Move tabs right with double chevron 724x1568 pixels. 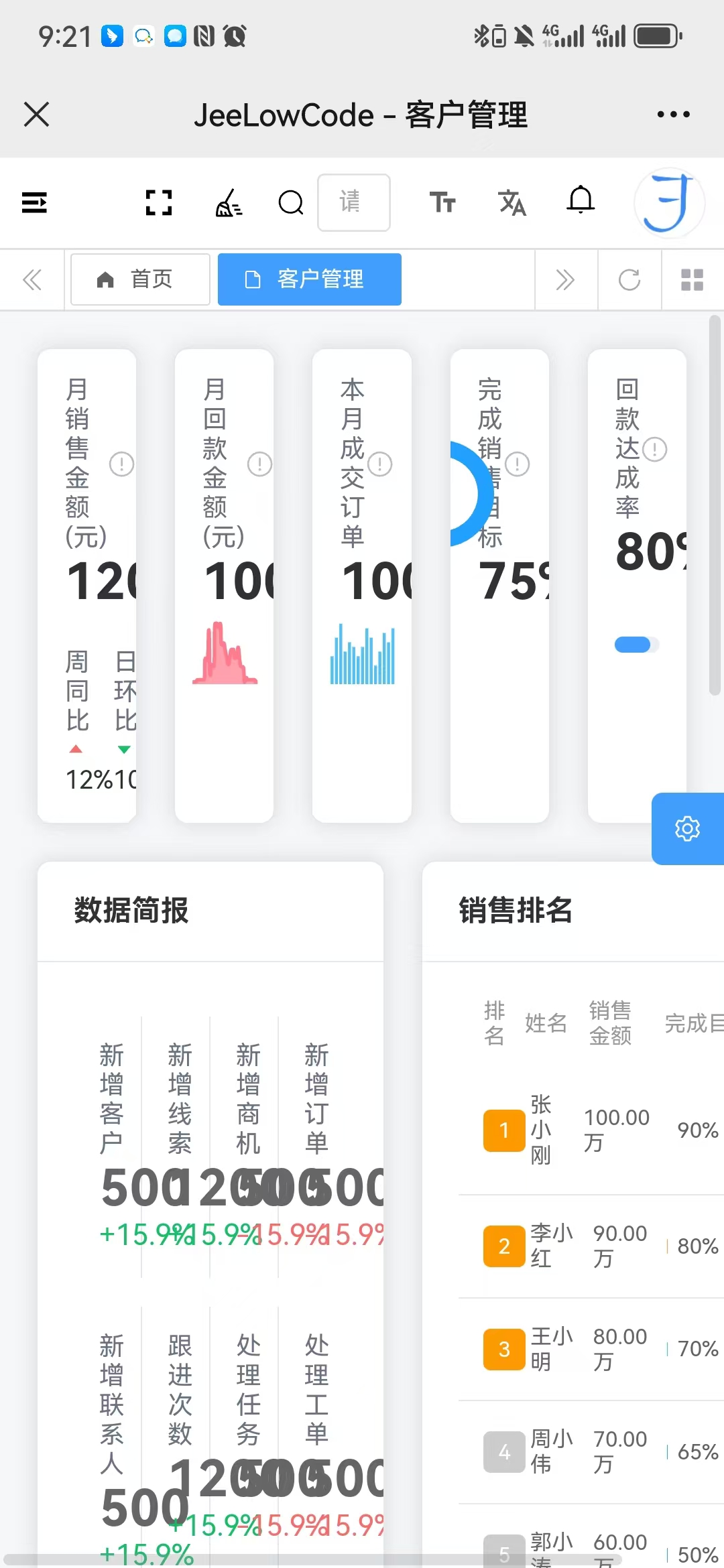coord(565,279)
